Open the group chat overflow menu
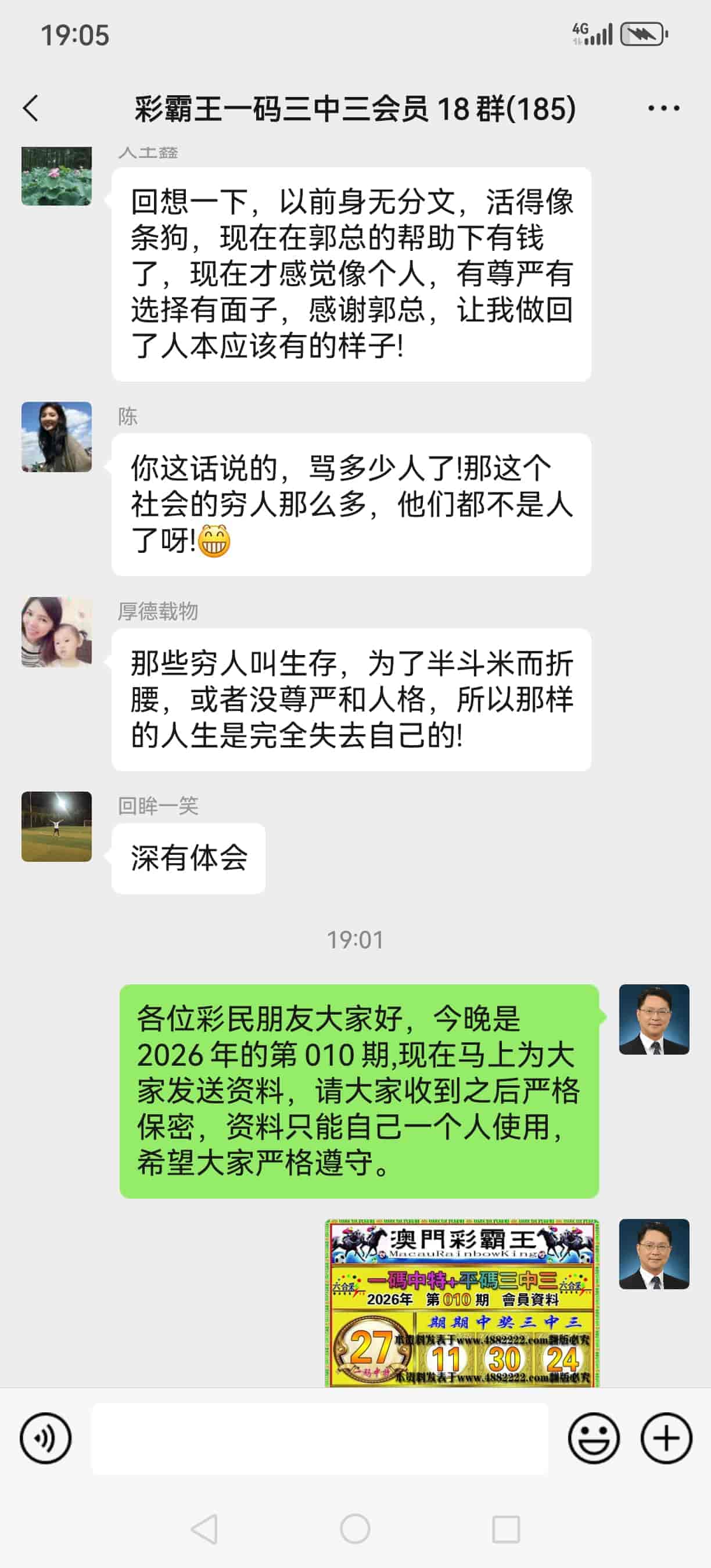This screenshot has height=1568, width=711. pyautogui.click(x=663, y=109)
